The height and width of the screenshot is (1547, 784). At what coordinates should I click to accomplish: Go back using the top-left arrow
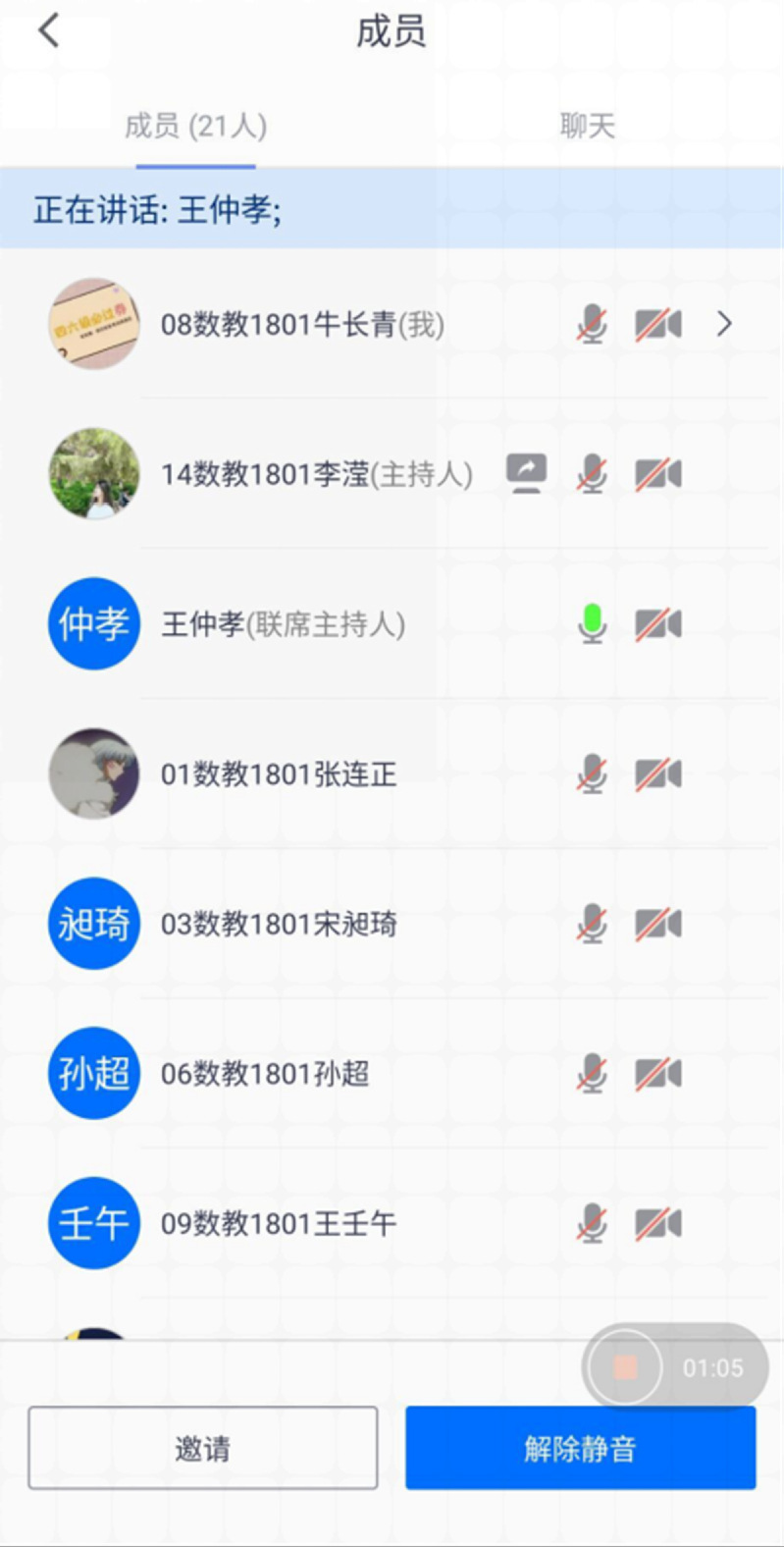click(49, 31)
